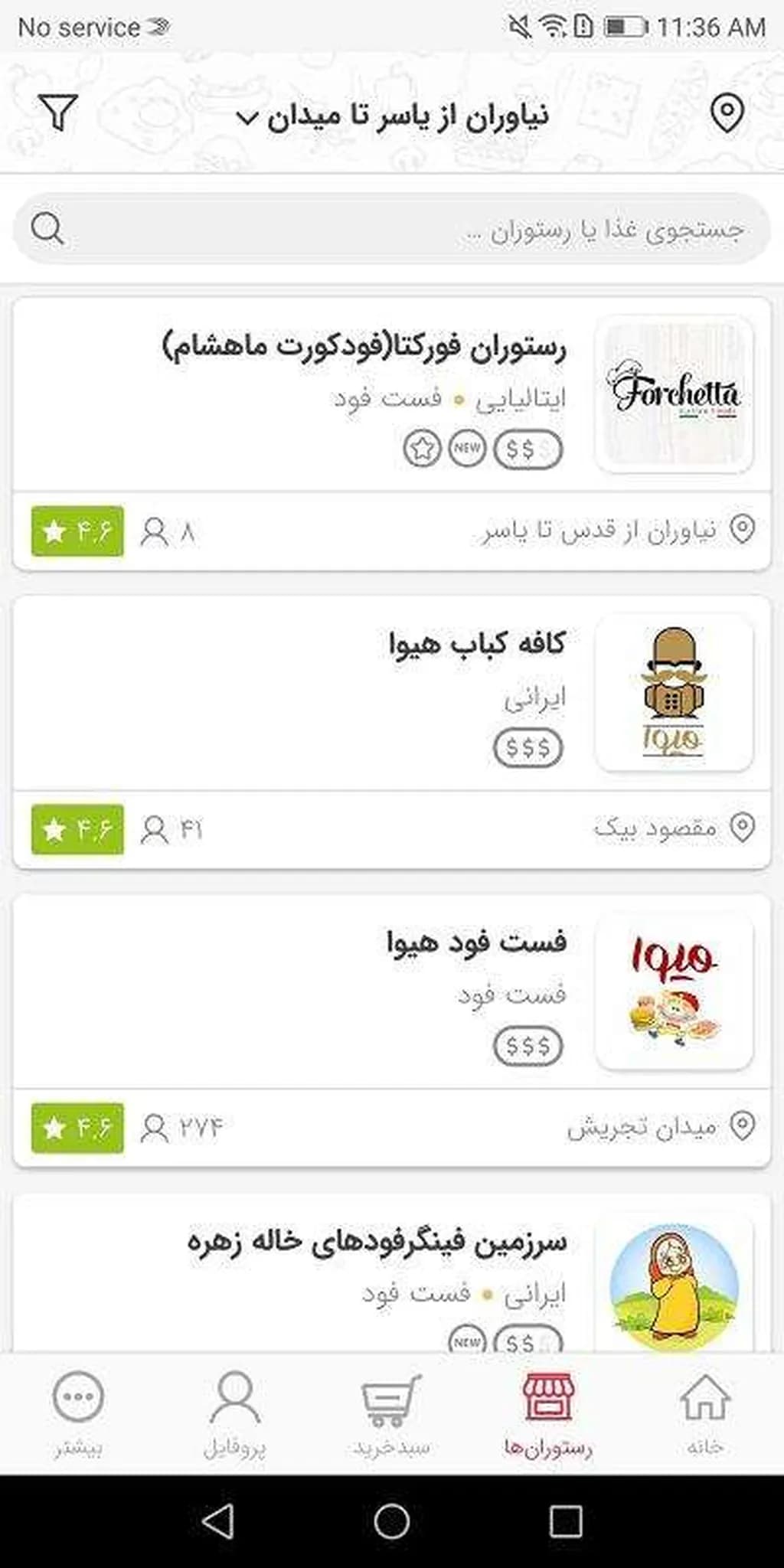This screenshot has height=1568, width=784.
Task: Open the بیشتر more tab
Action: click(x=78, y=1413)
